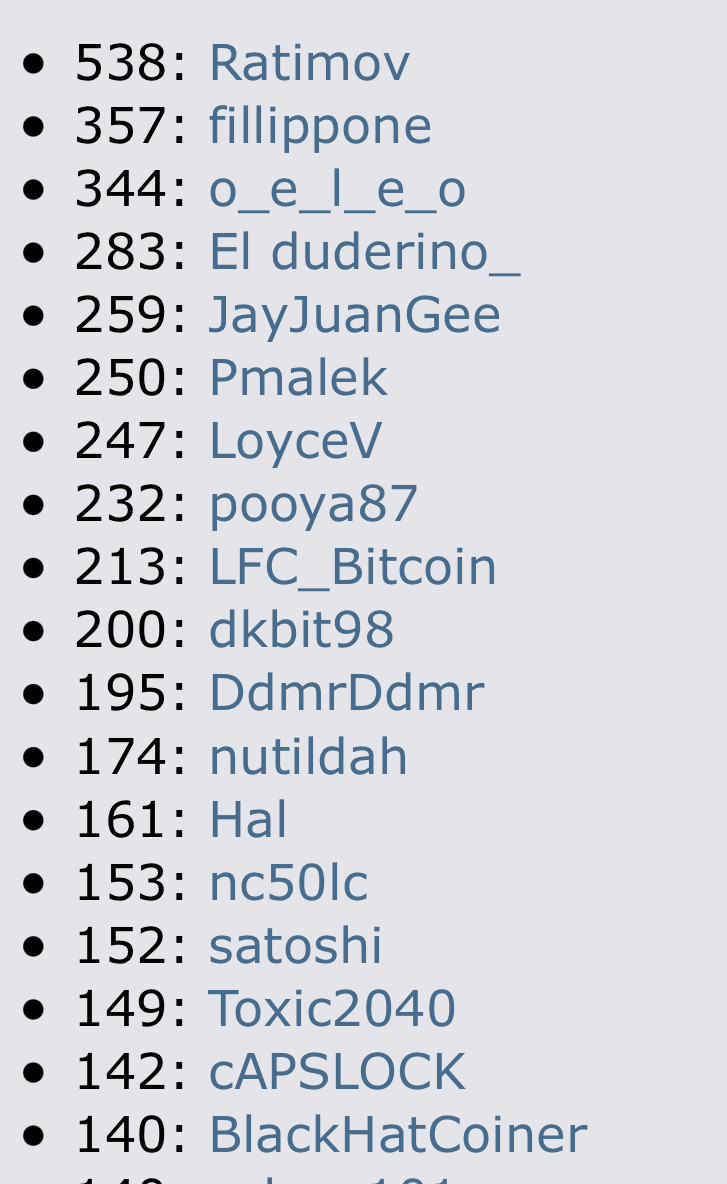Viewport: 727px width, 1184px height.
Task: Open the DdmrDdmr link
Action: (347, 694)
